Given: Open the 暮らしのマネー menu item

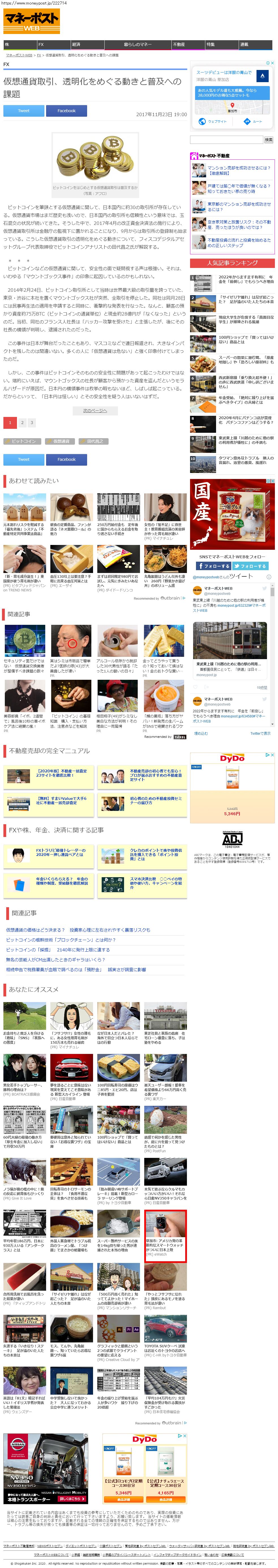Looking at the screenshot, I should (x=137, y=44).
